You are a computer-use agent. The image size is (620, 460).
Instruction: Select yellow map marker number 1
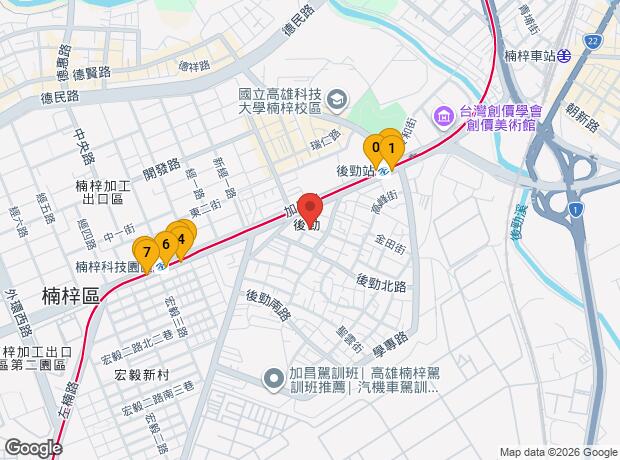392,150
